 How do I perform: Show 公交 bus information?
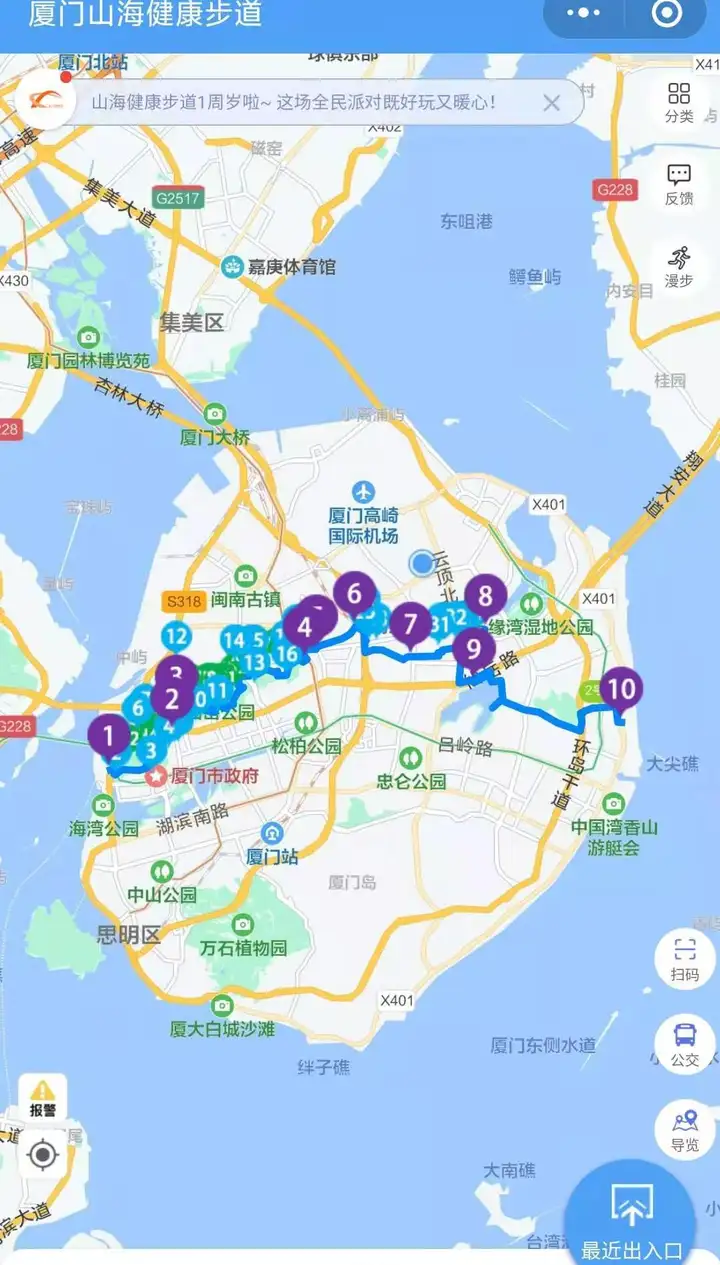685,1044
